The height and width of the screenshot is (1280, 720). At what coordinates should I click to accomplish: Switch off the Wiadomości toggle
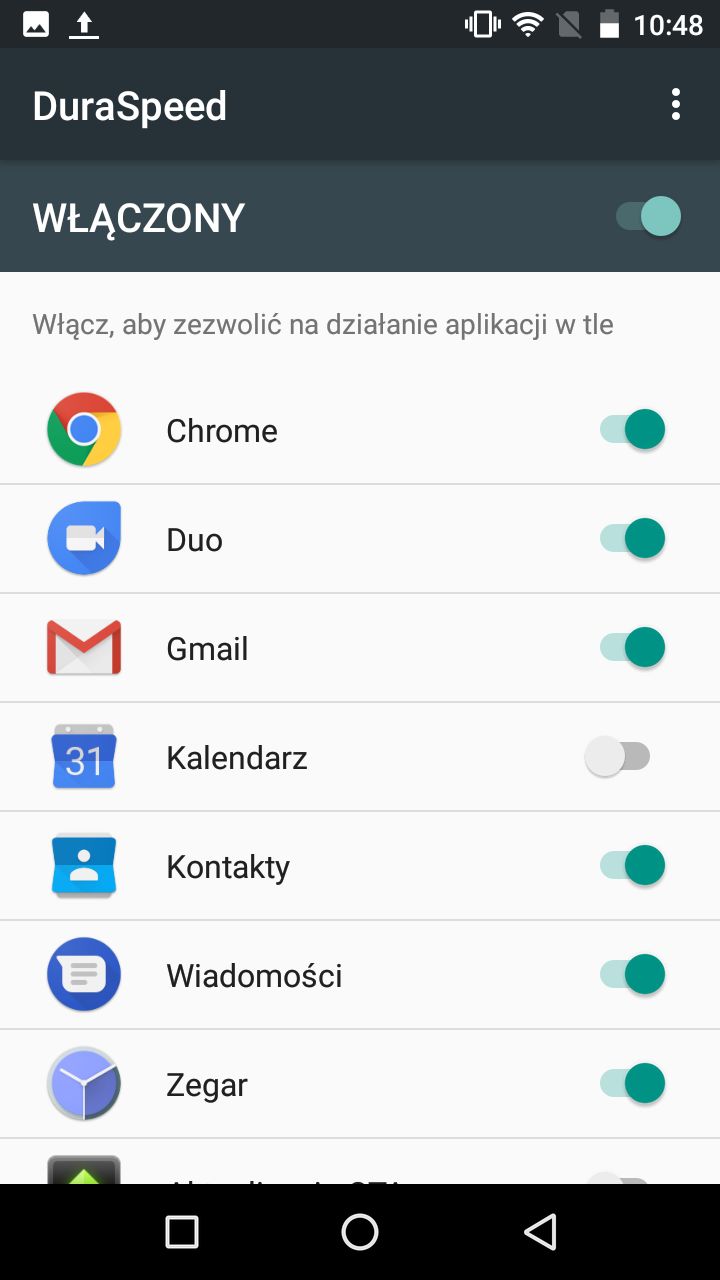point(632,975)
